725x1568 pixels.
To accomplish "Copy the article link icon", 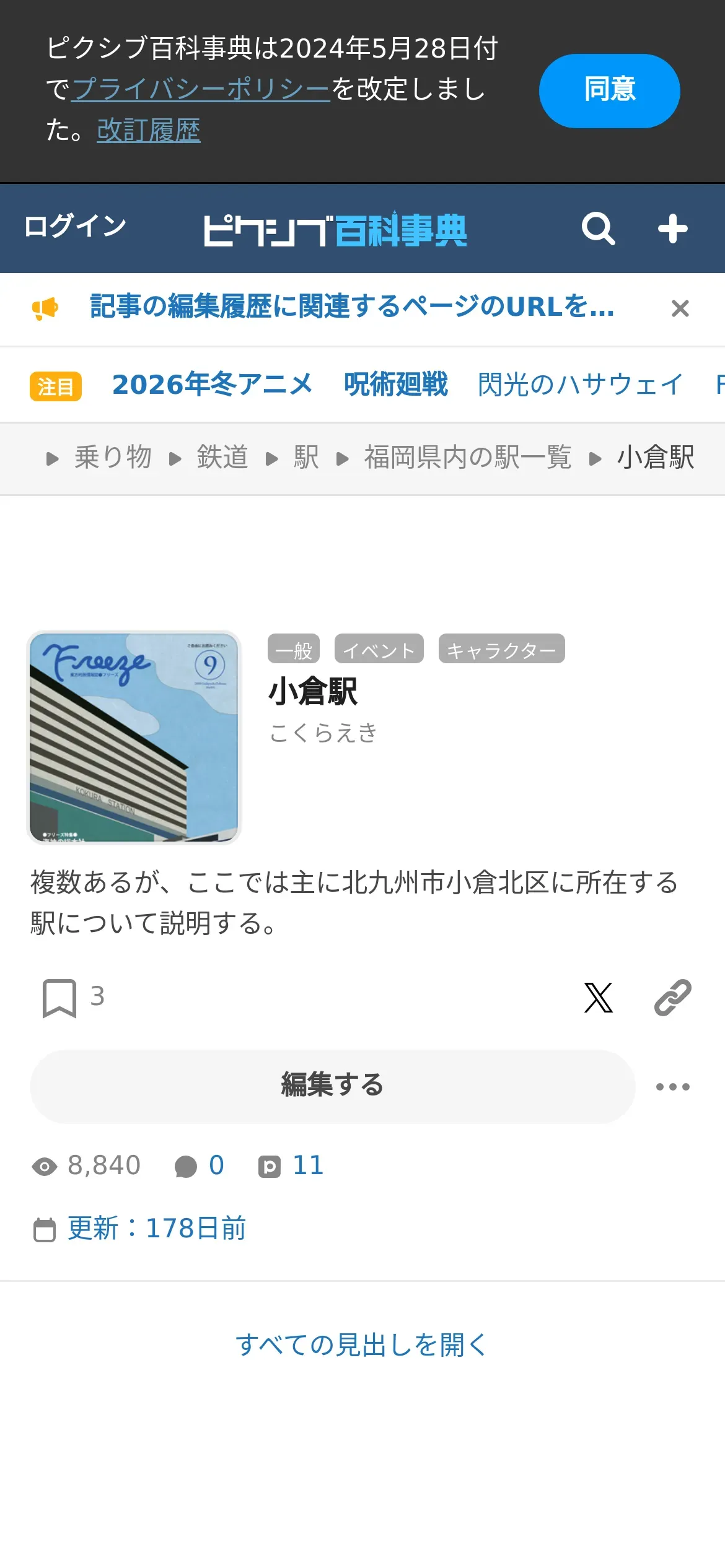I will (672, 998).
